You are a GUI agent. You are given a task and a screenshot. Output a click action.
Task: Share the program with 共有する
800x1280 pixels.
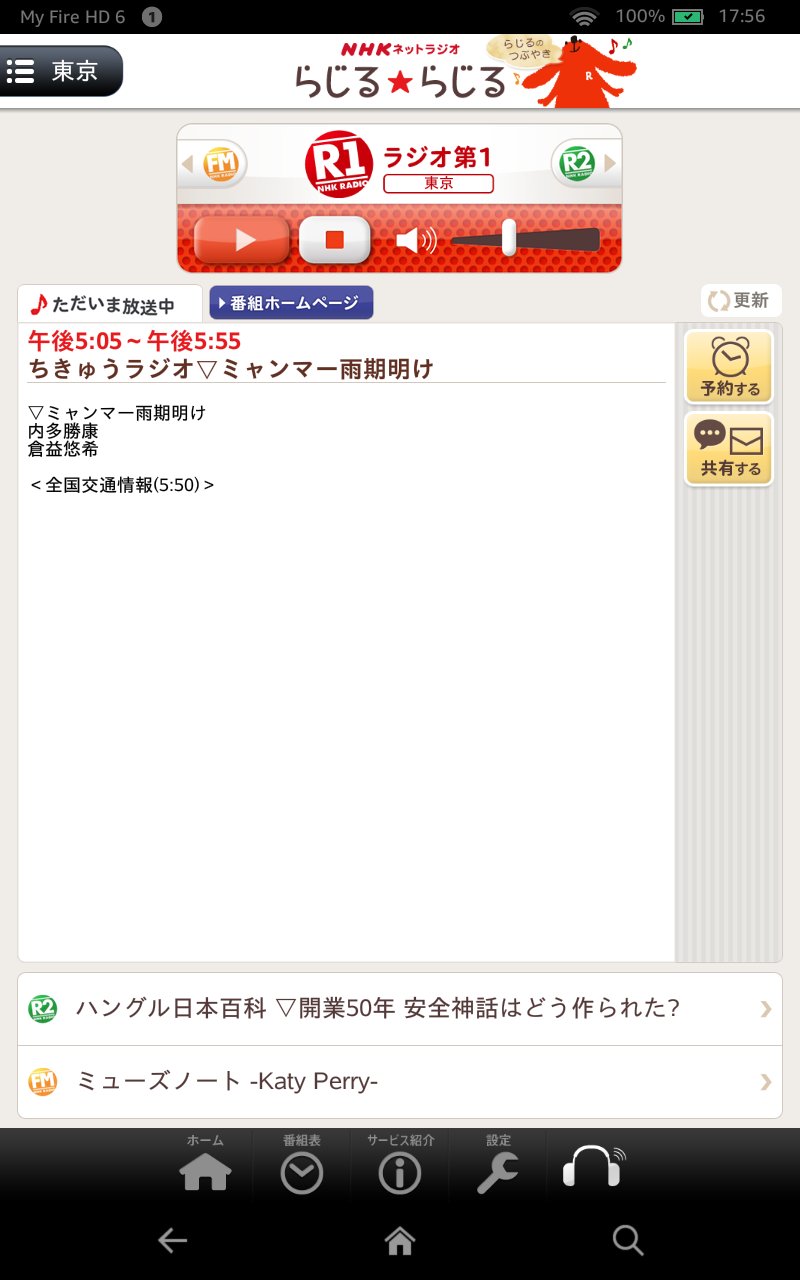[729, 449]
